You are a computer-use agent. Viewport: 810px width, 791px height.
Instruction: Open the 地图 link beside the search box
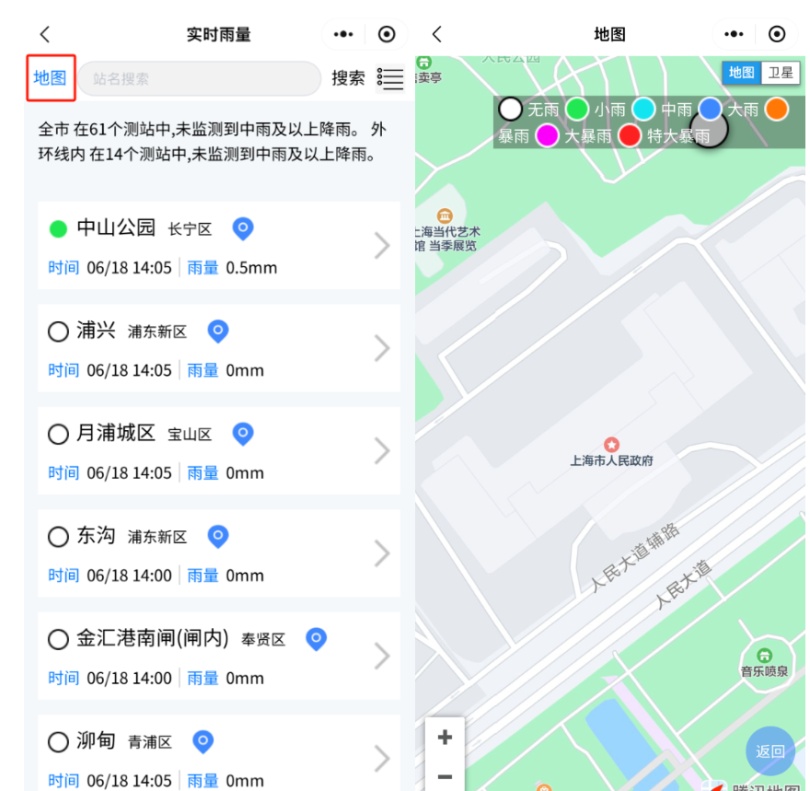click(50, 78)
